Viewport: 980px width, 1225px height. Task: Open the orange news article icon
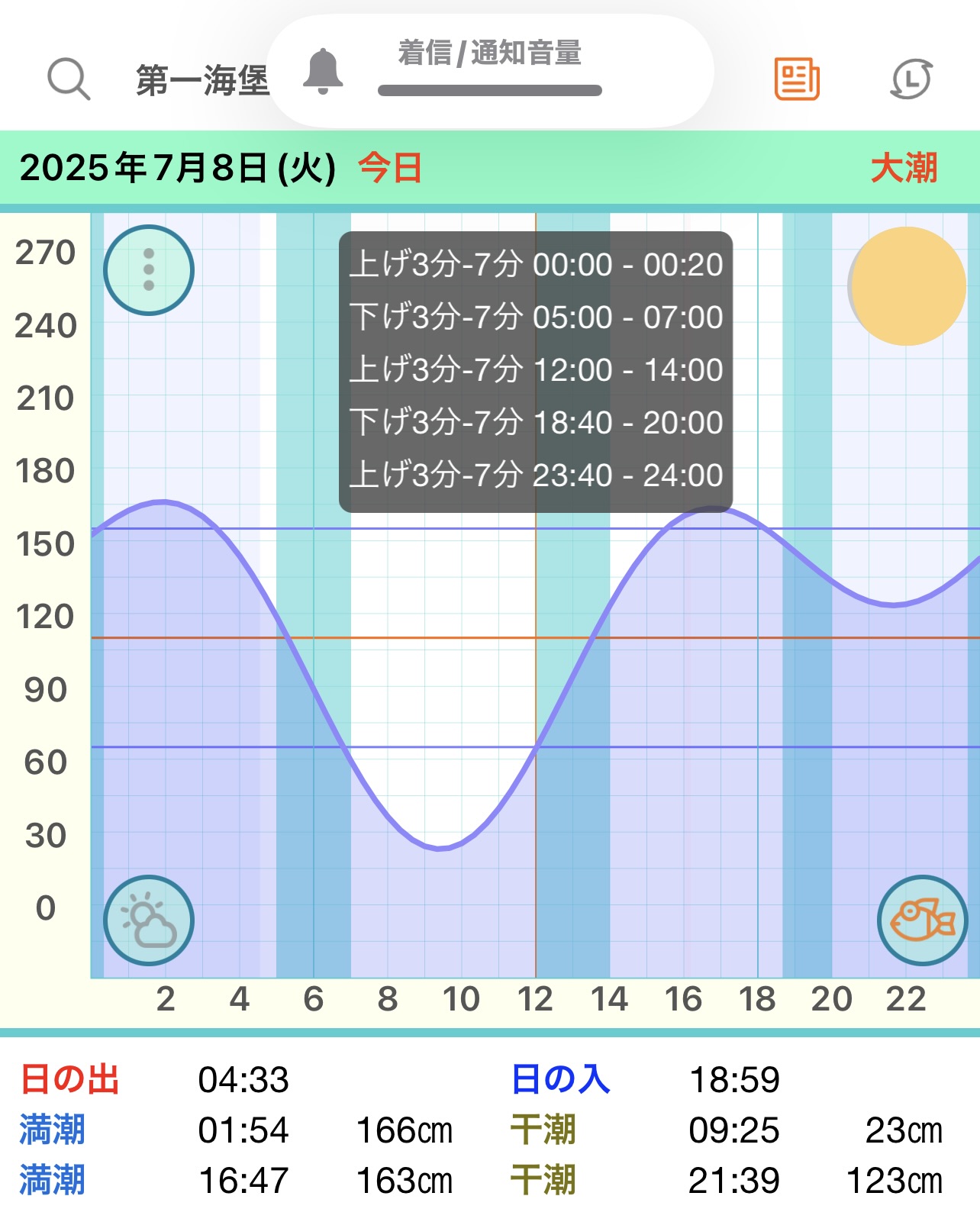(x=797, y=79)
